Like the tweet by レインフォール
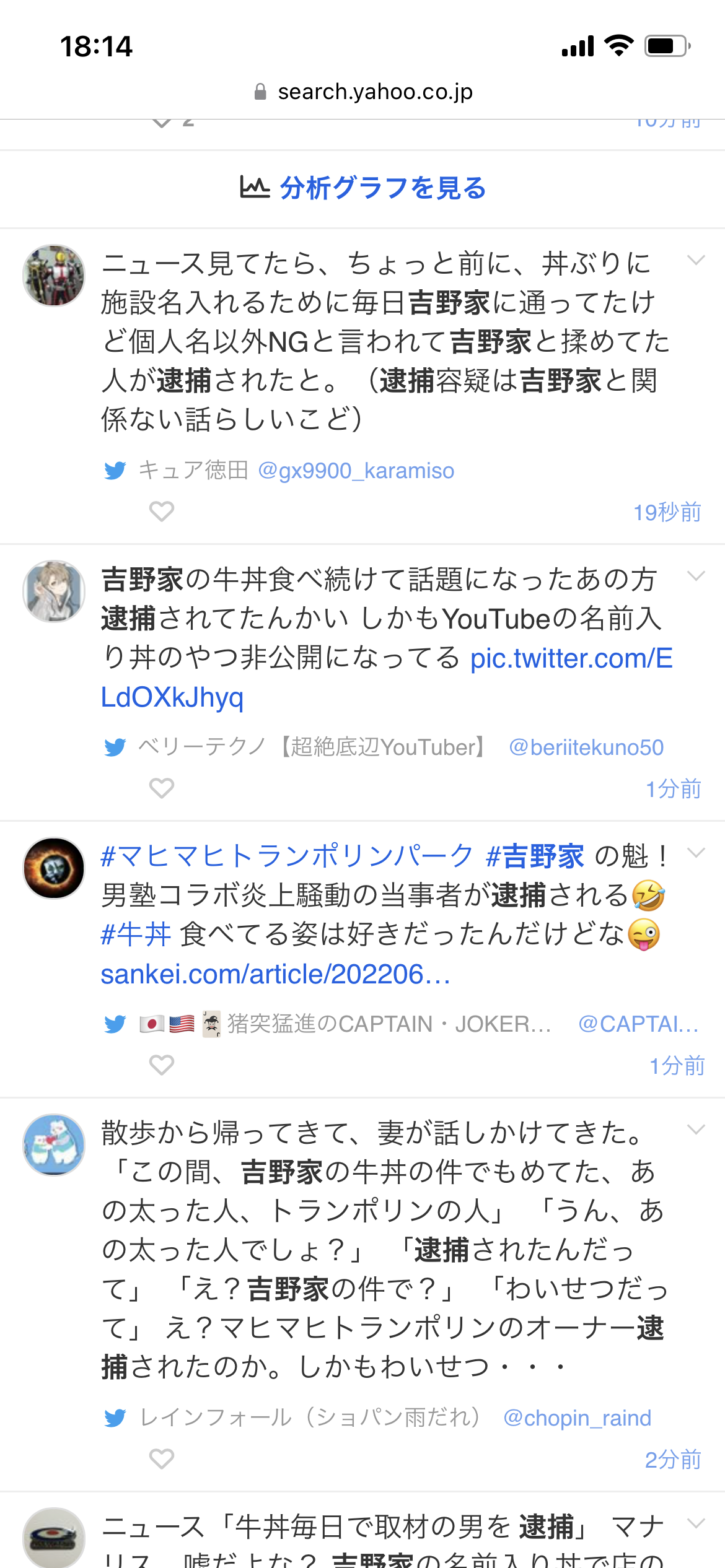Screen dimensions: 725x1568 click(162, 1459)
